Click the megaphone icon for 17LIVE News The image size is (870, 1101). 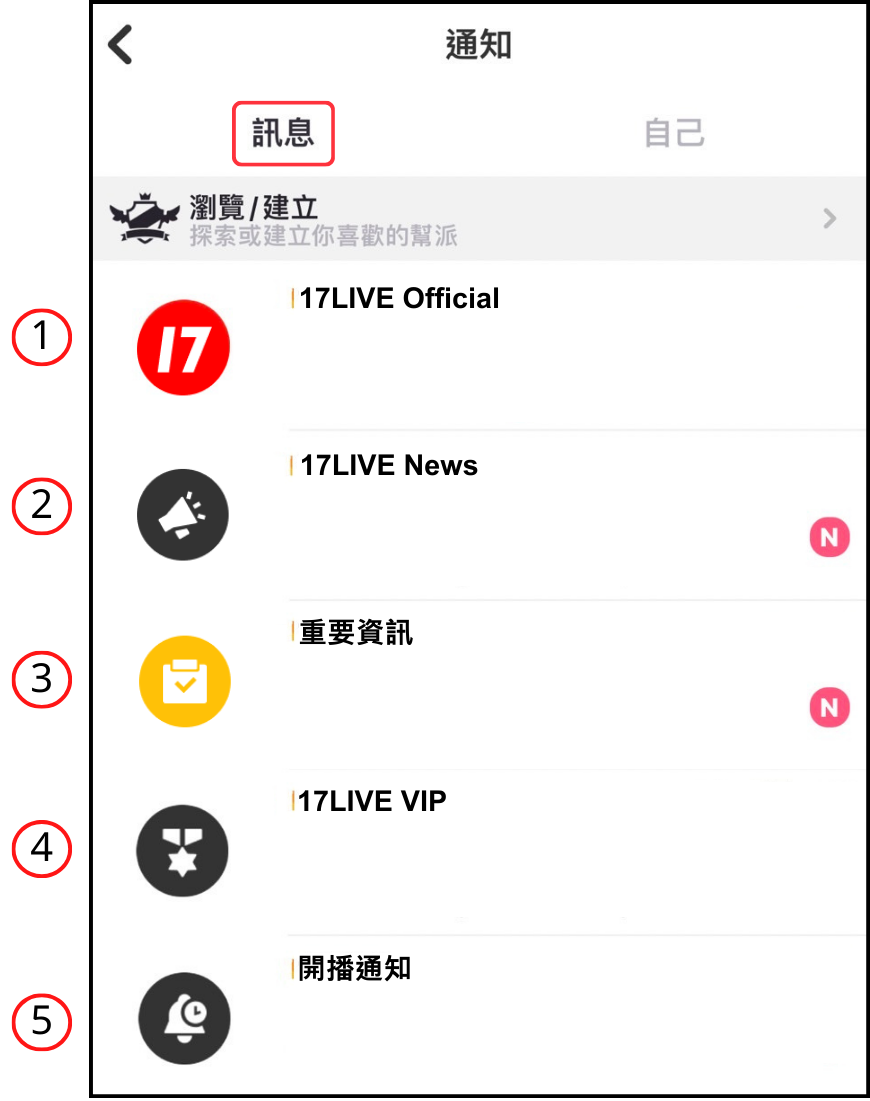(x=183, y=514)
